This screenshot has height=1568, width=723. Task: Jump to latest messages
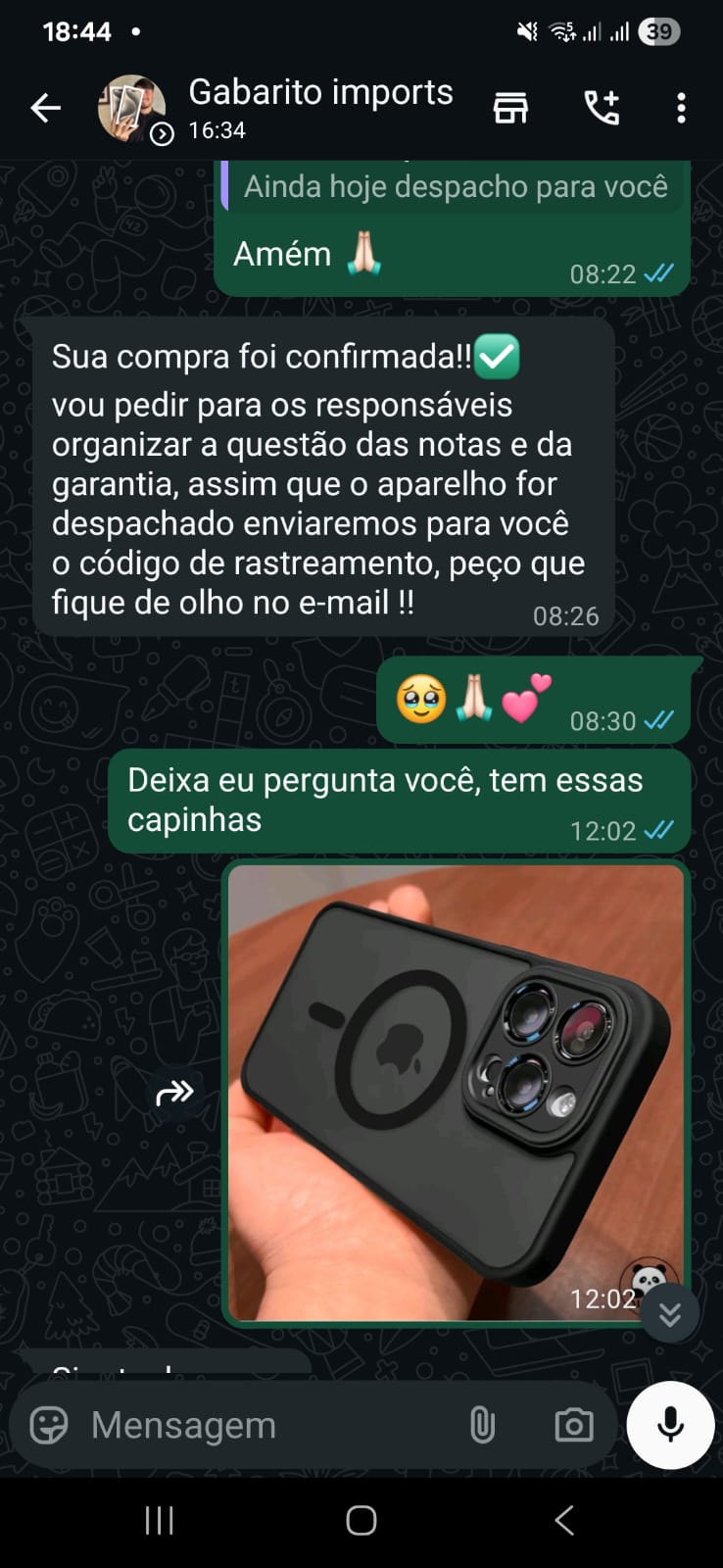[x=670, y=1314]
